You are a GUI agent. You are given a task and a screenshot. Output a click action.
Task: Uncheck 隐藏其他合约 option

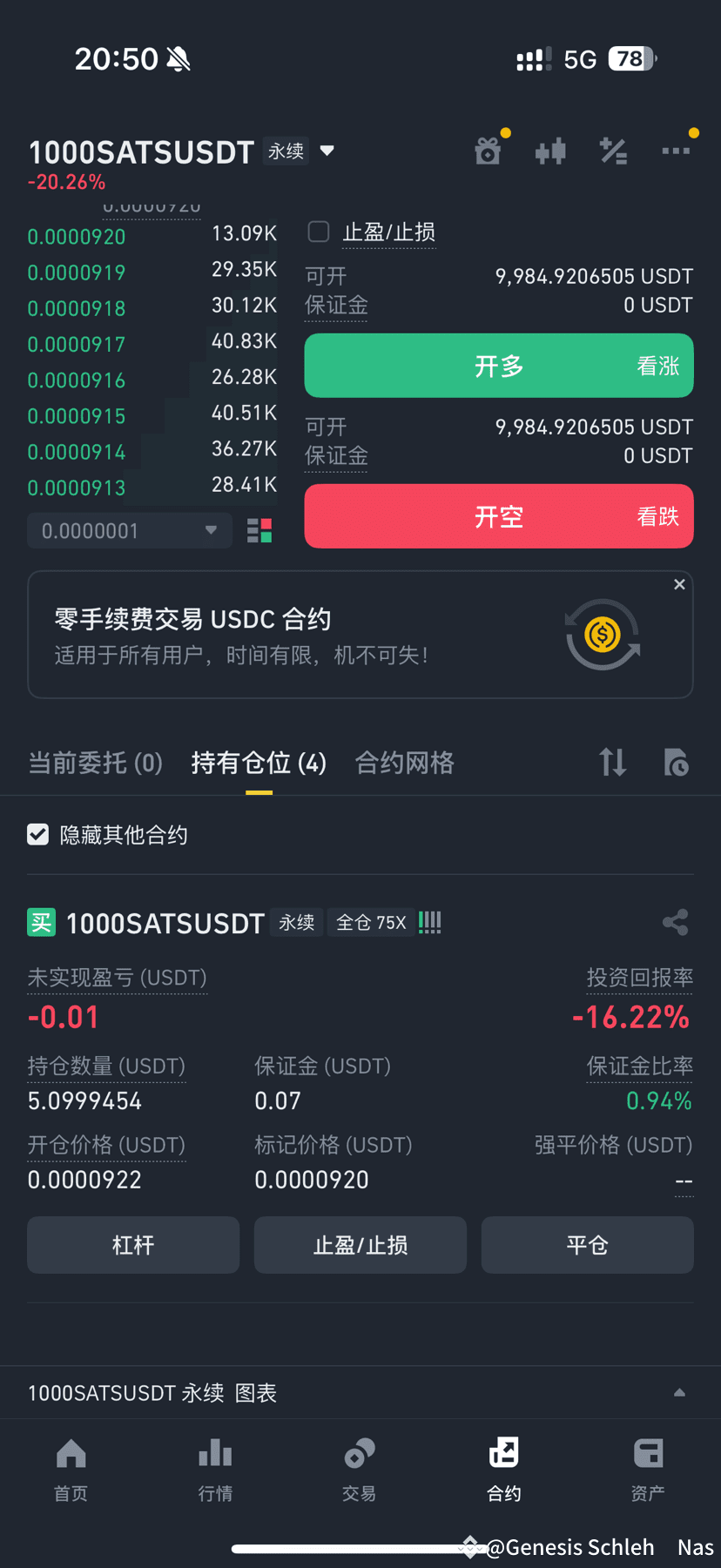(x=37, y=834)
